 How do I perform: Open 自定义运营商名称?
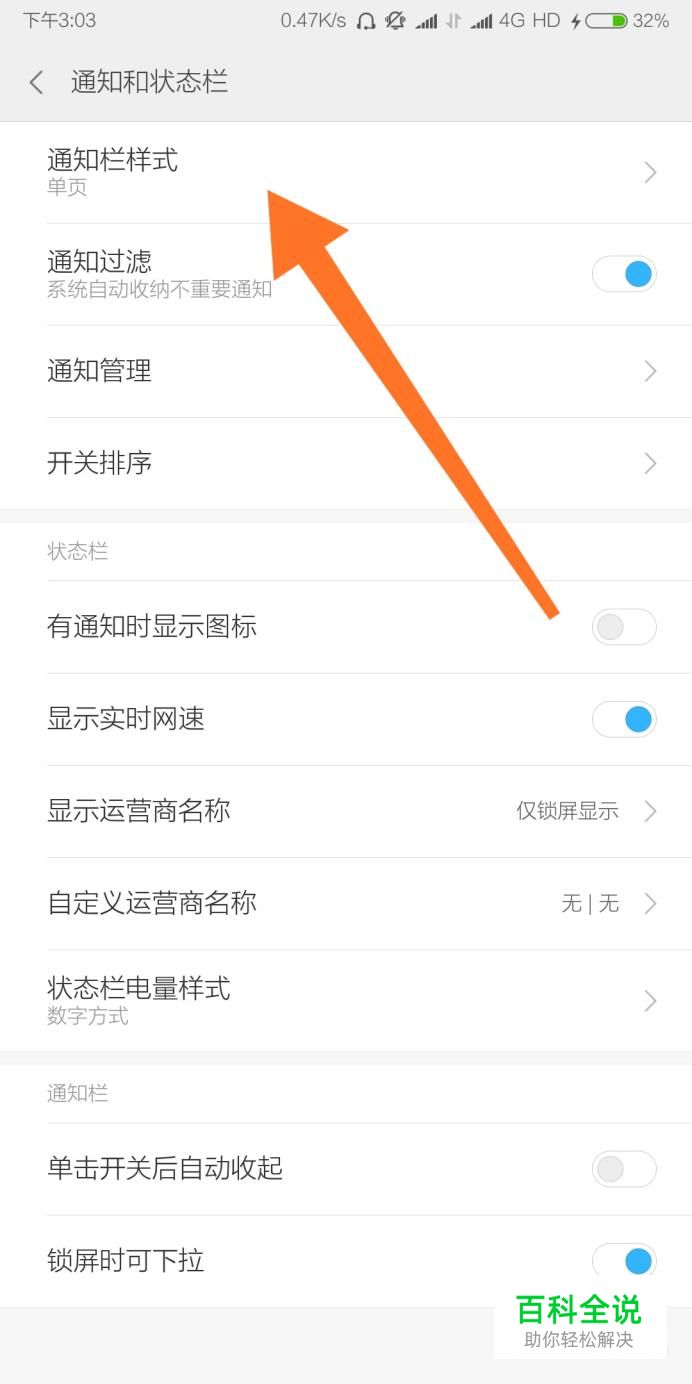click(x=346, y=904)
